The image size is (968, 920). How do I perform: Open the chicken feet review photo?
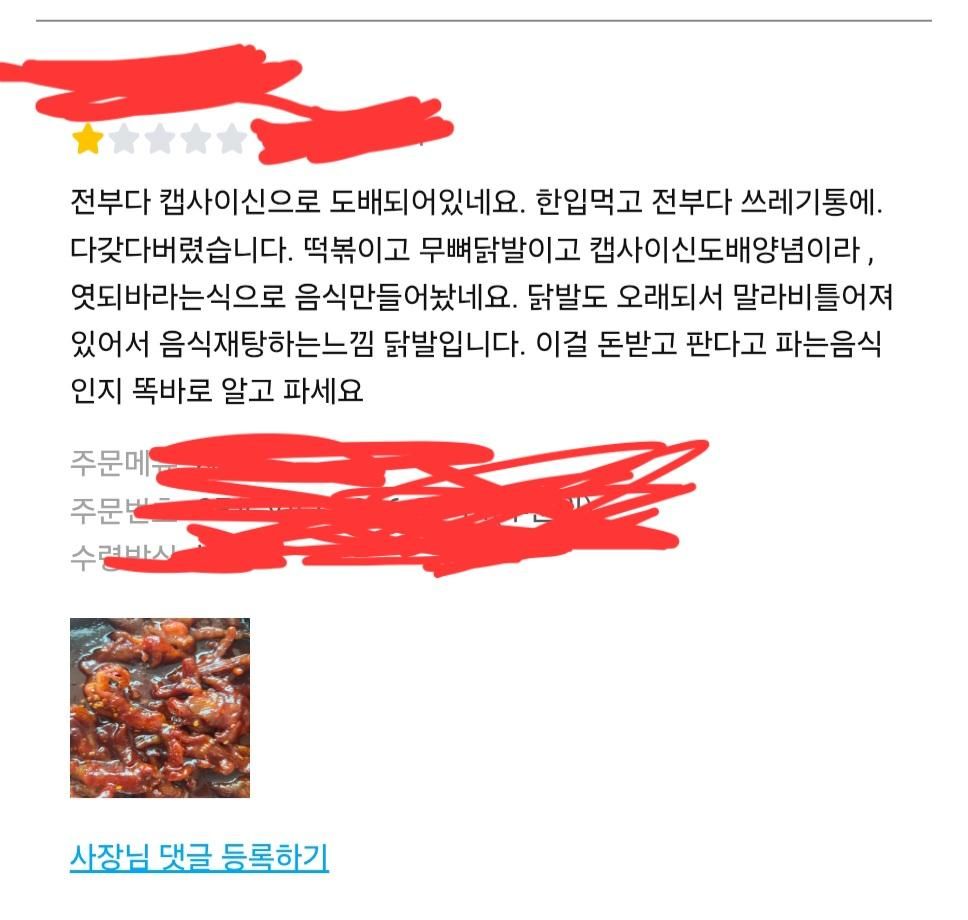point(160,708)
